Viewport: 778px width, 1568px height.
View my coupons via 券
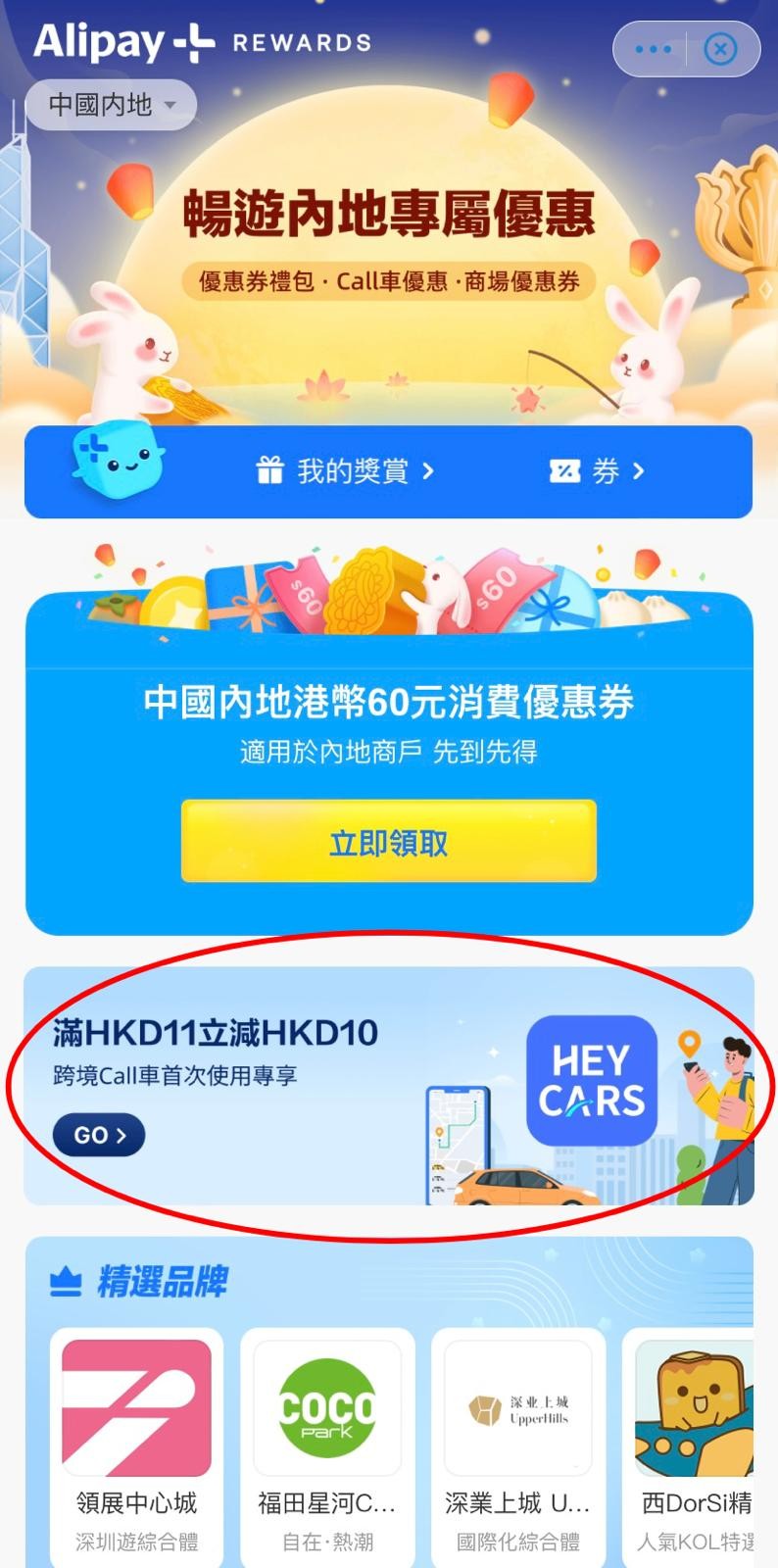[597, 471]
